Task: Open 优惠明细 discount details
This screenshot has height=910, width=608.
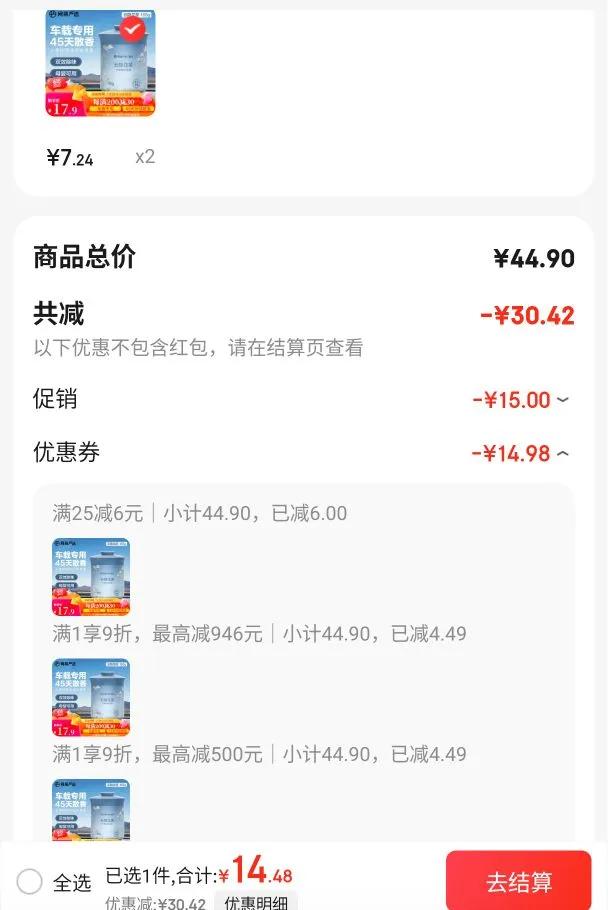Action: click(x=256, y=902)
